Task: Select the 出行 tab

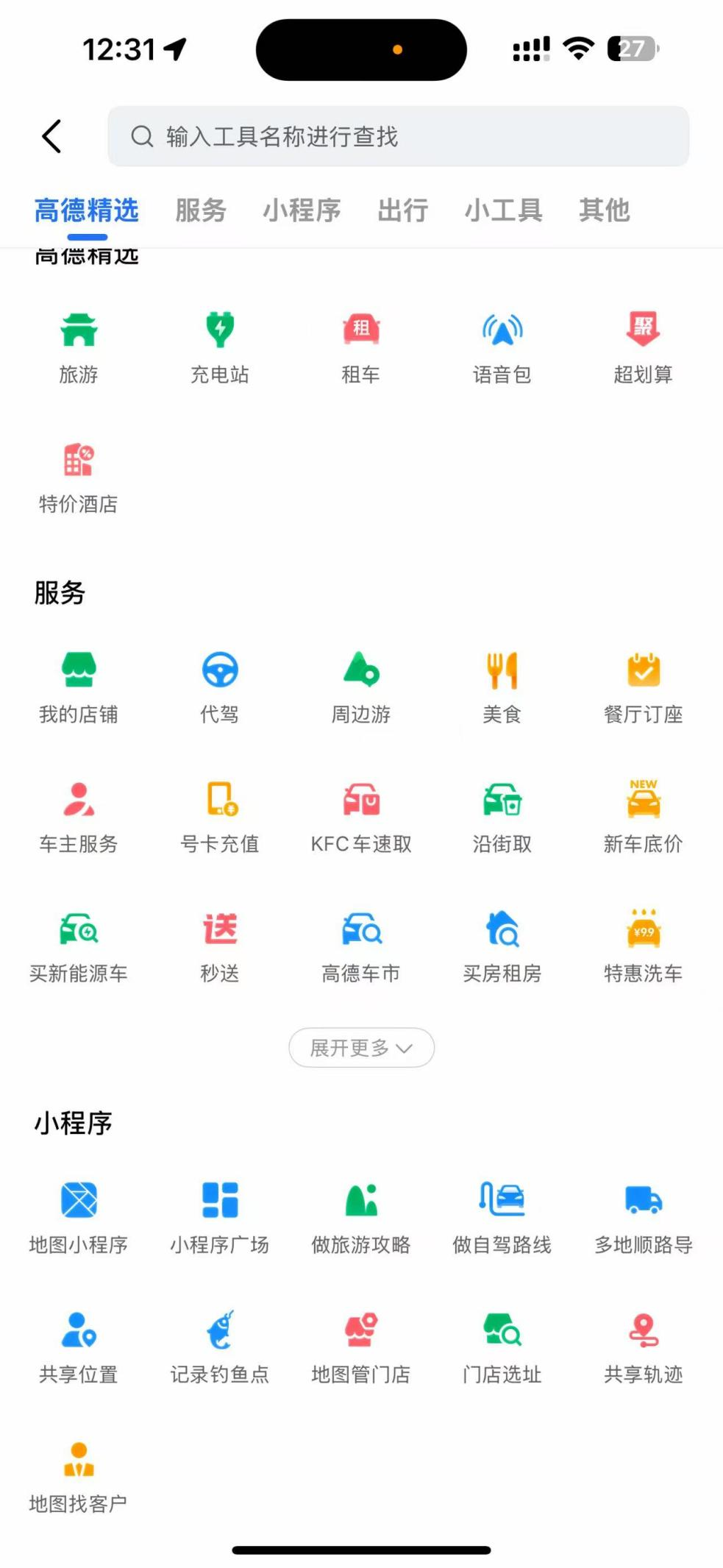Action: pyautogui.click(x=402, y=210)
